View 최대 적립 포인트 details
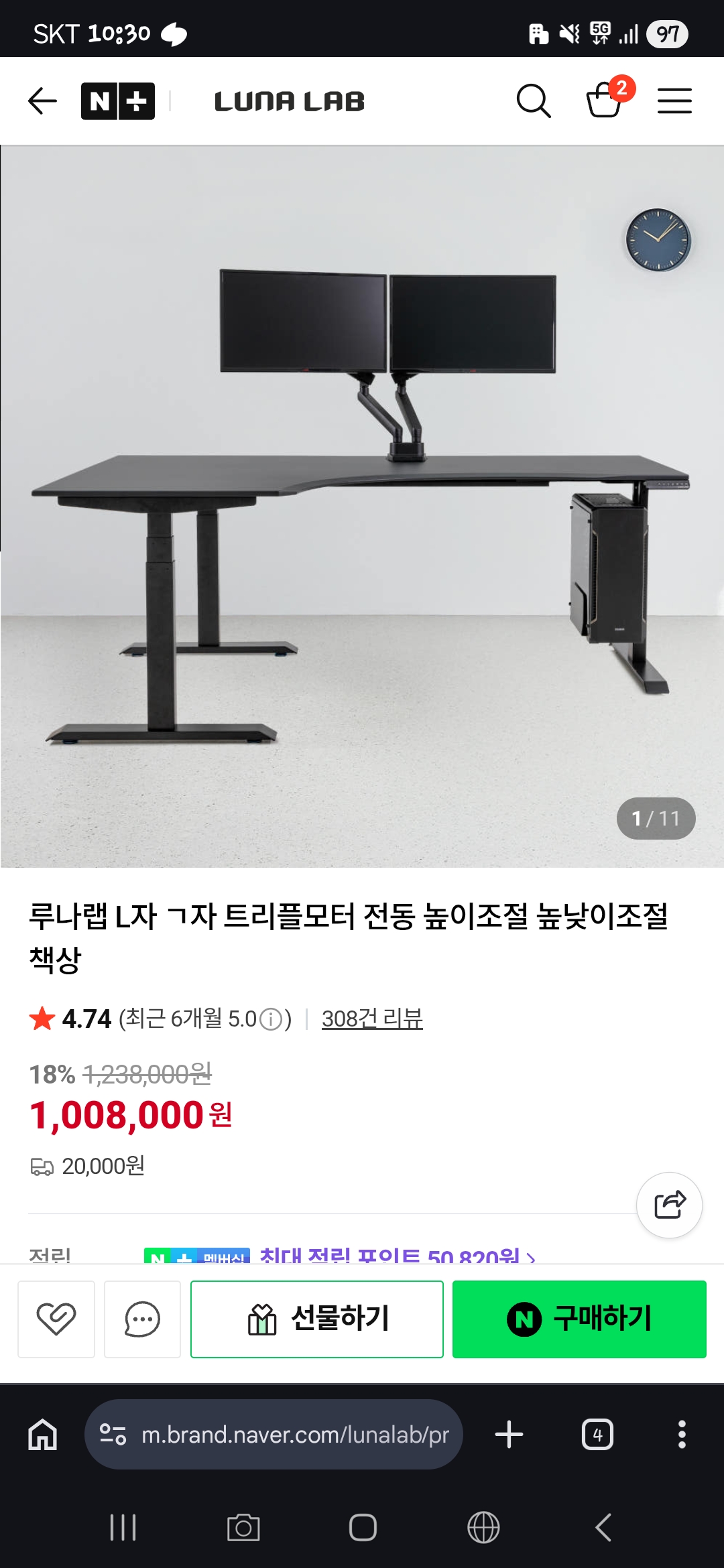Image resolution: width=724 pixels, height=1568 pixels. (x=397, y=1256)
